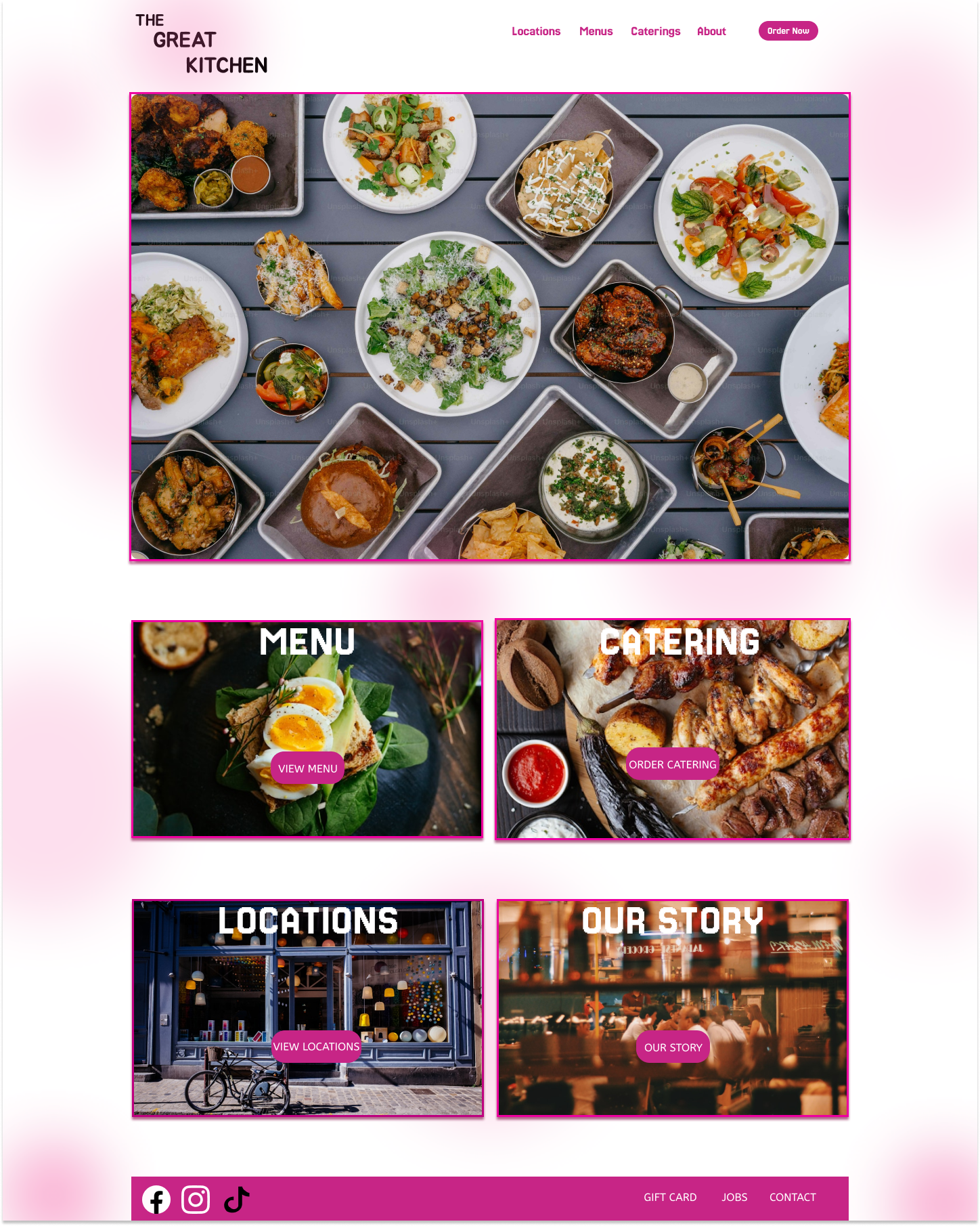The height and width of the screenshot is (1226, 980).
Task: Open the Our Story button
Action: pyautogui.click(x=673, y=1047)
